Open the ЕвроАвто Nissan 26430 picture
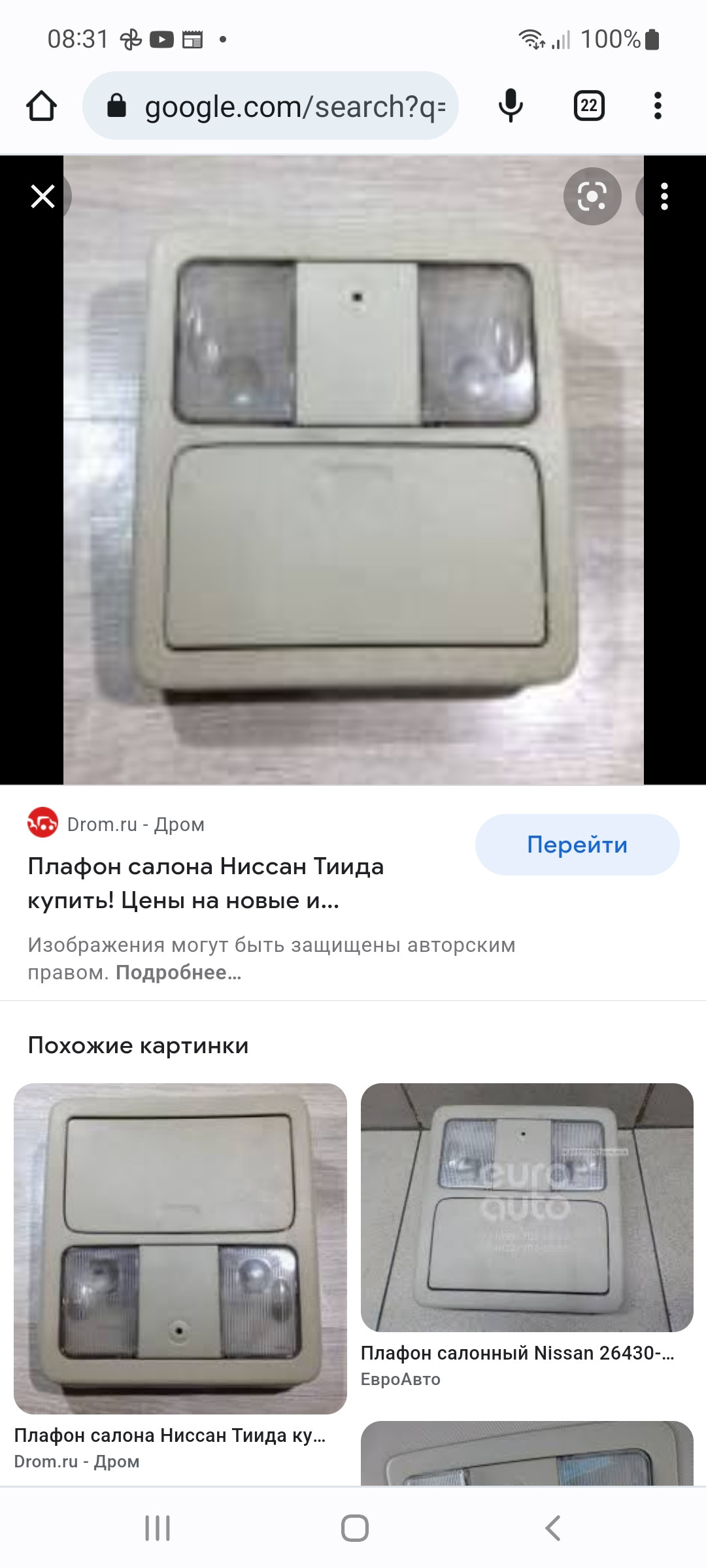This screenshot has width=706, height=1568. coord(527,1207)
